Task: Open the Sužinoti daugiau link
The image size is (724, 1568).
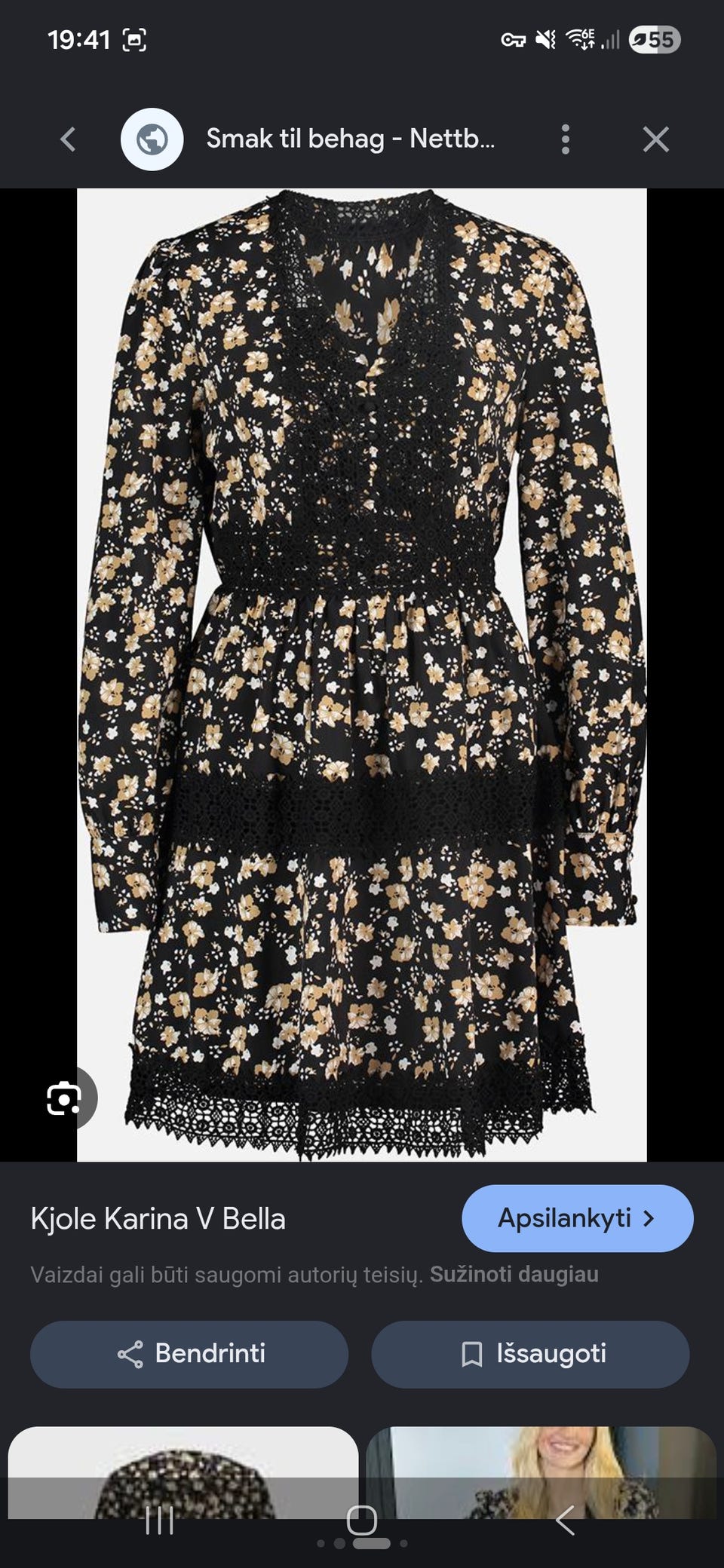Action: tap(514, 1275)
